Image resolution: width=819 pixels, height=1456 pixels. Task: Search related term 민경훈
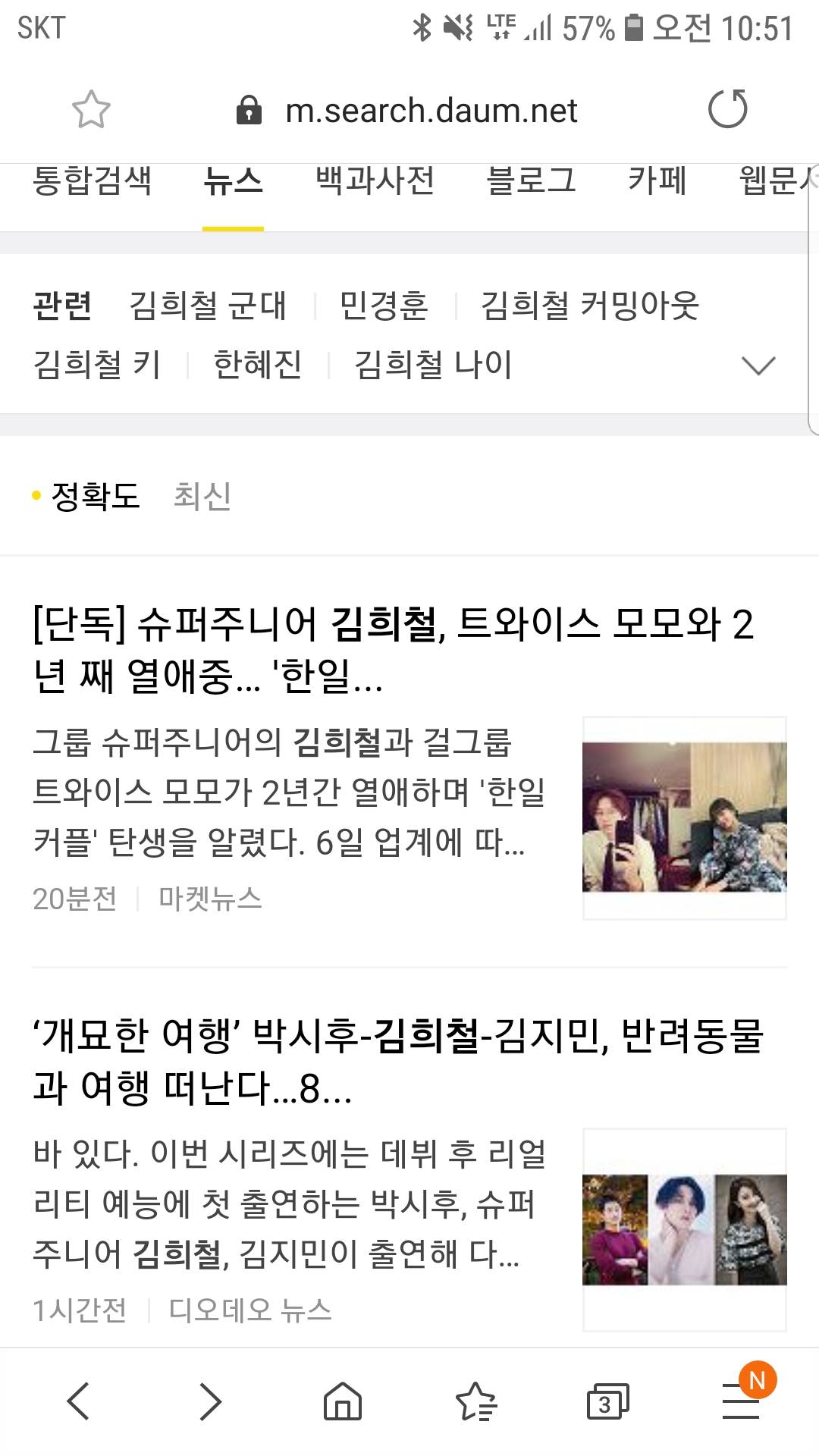[384, 306]
